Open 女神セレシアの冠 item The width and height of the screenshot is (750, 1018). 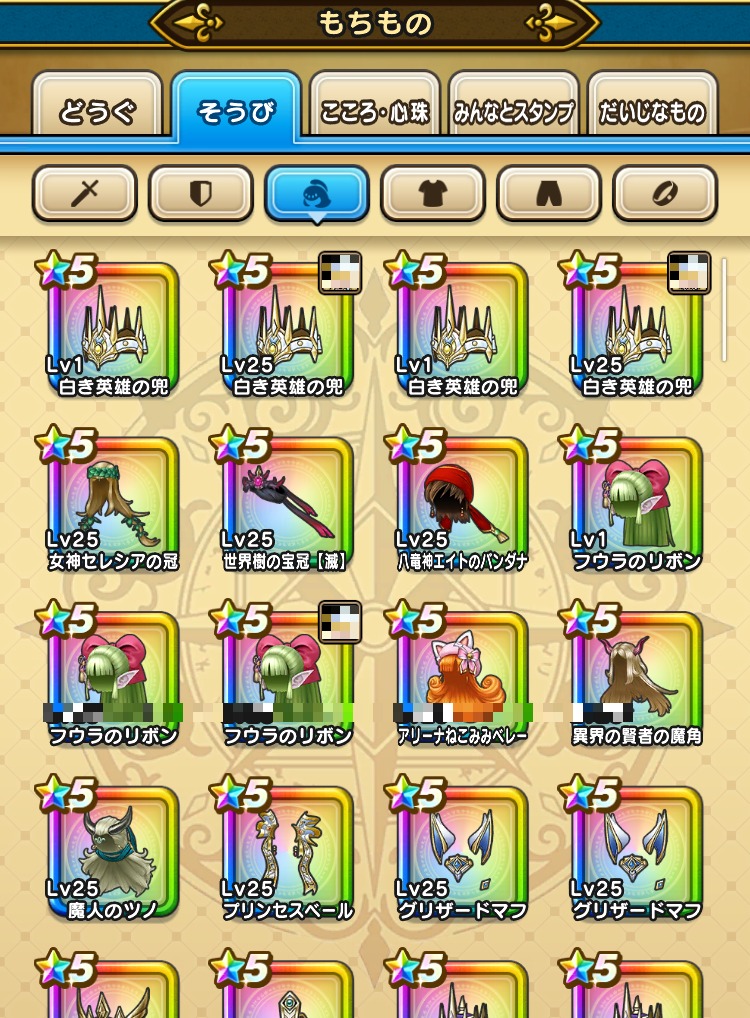pos(113,505)
